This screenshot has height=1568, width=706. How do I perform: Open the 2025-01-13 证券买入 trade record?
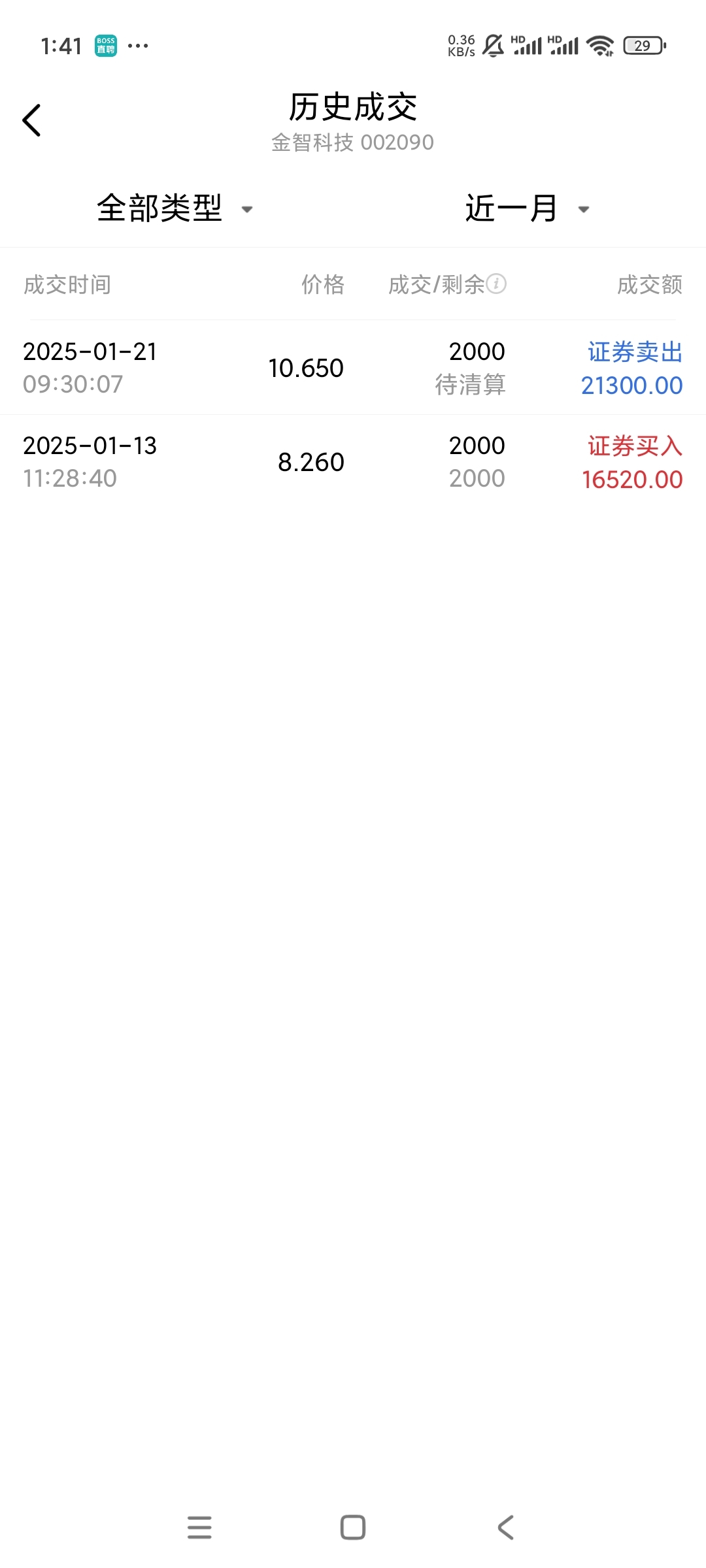pyautogui.click(x=353, y=462)
